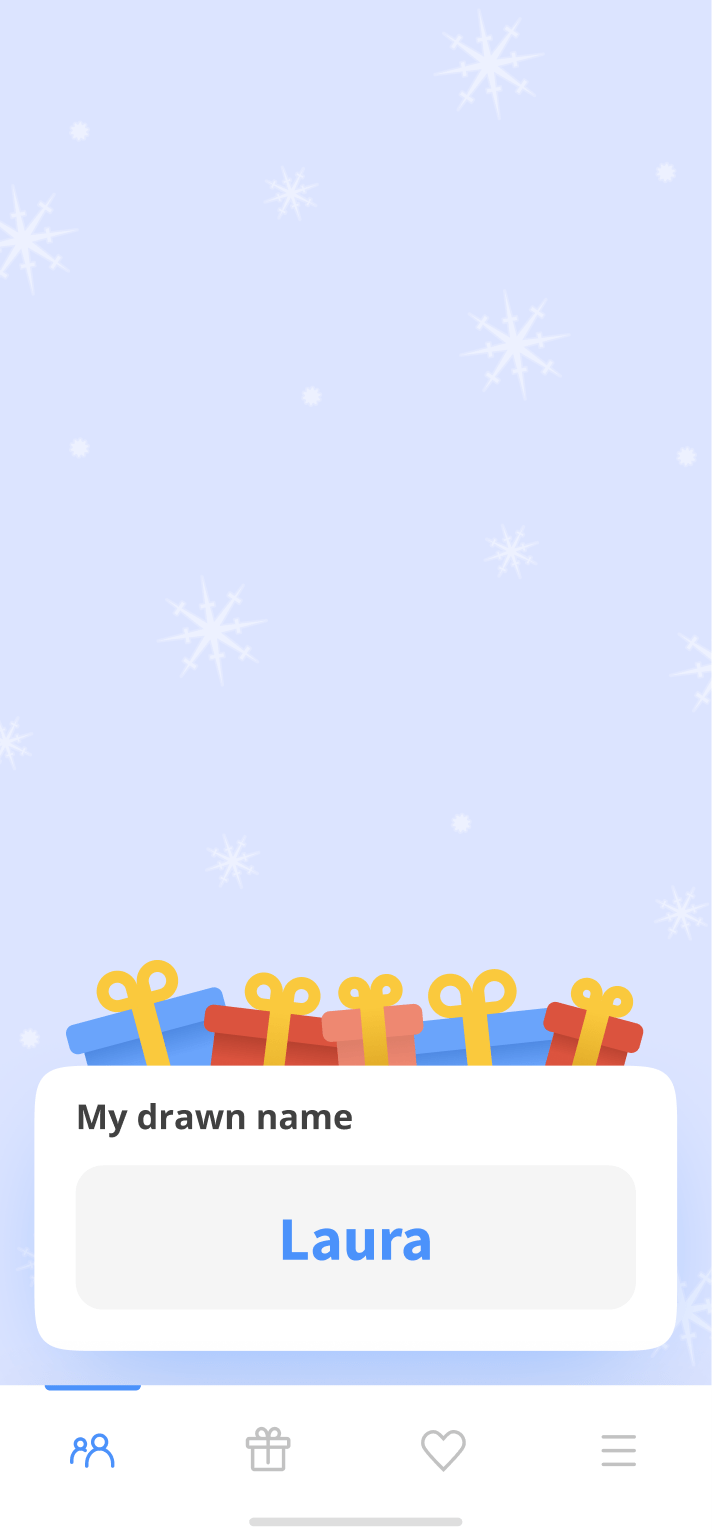Switch to the group members tab

click(x=92, y=1450)
